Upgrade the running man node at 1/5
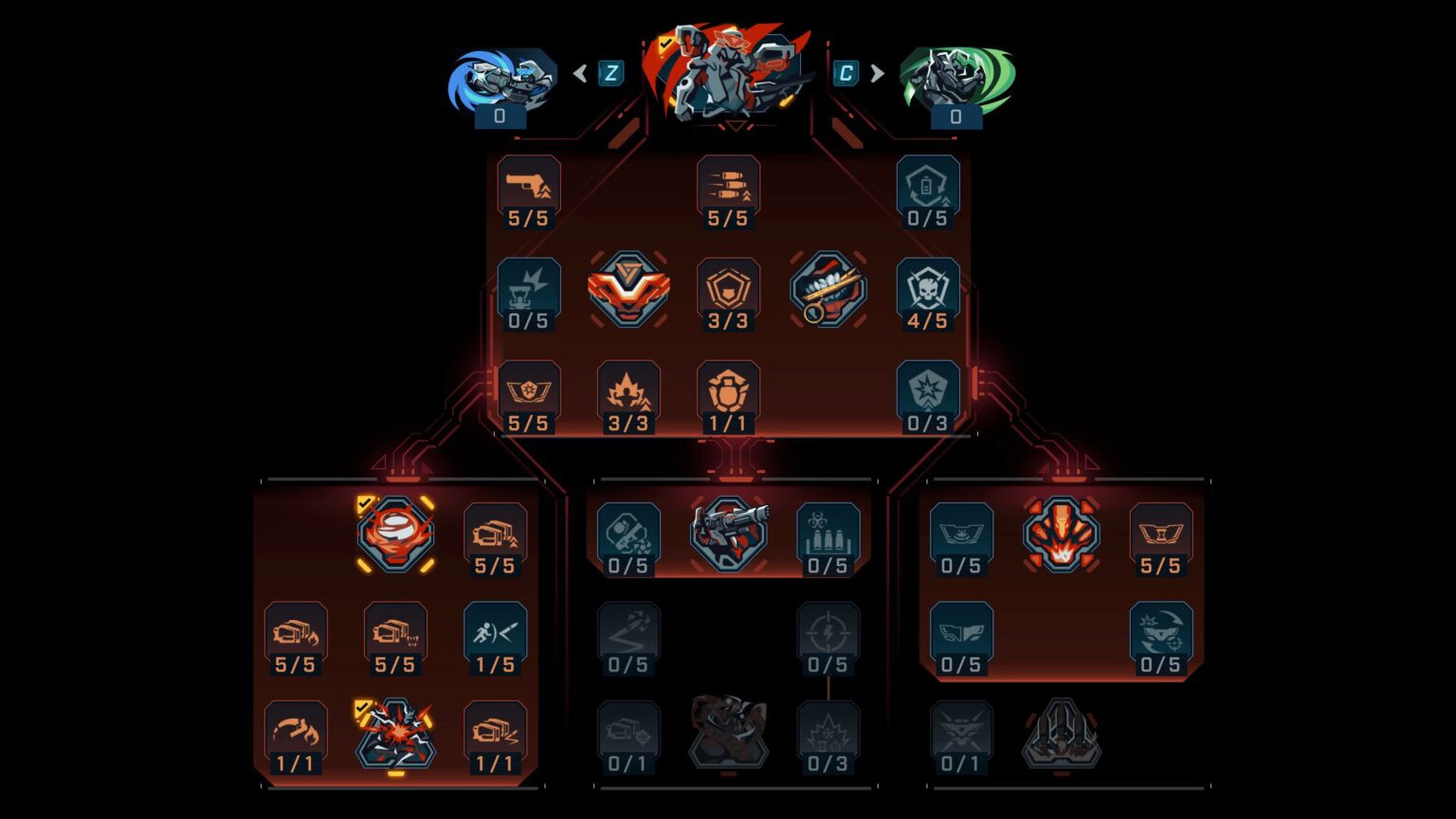Viewport: 1456px width, 819px height. (495, 638)
